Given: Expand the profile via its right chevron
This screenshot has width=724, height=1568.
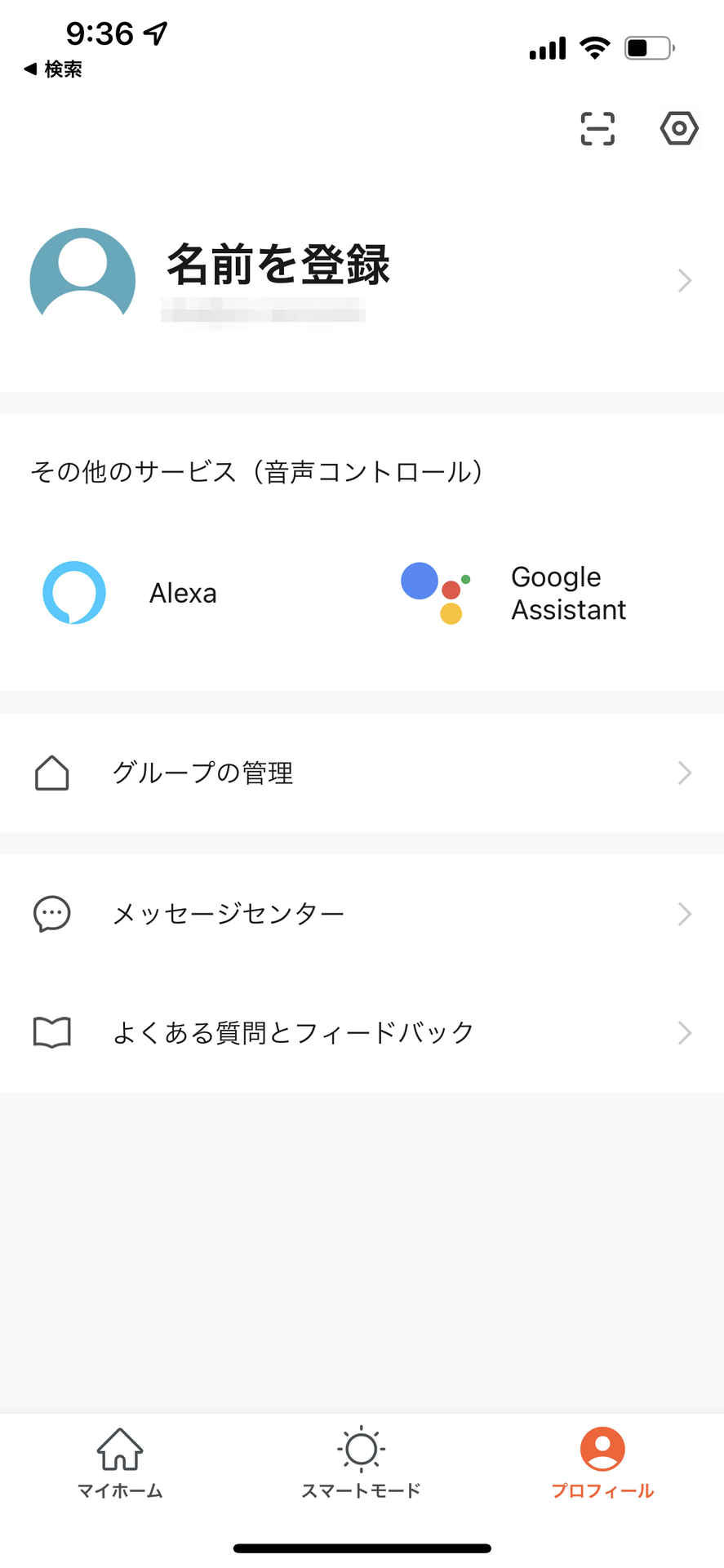Looking at the screenshot, I should 684,280.
